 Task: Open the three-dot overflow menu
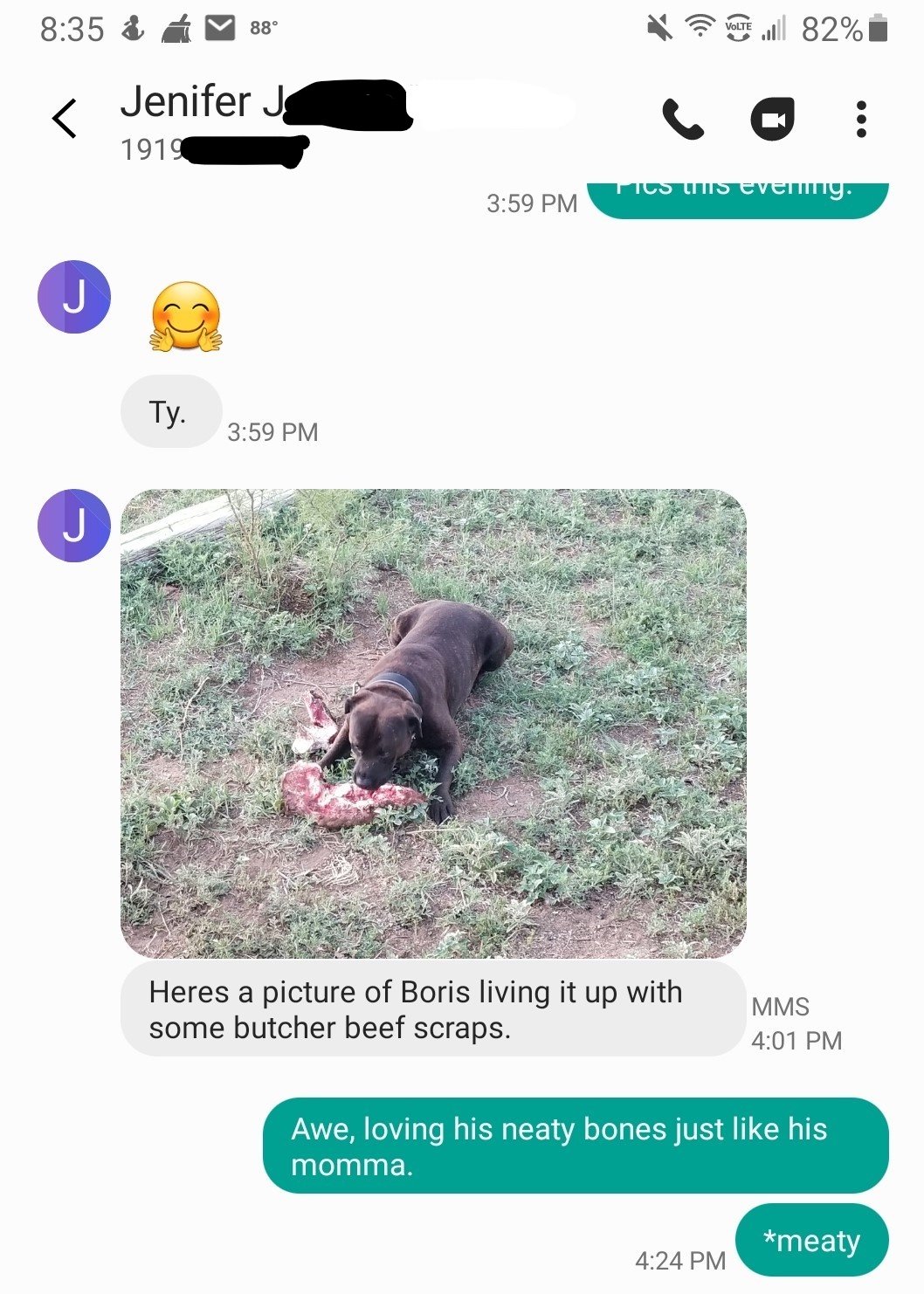coord(861,120)
